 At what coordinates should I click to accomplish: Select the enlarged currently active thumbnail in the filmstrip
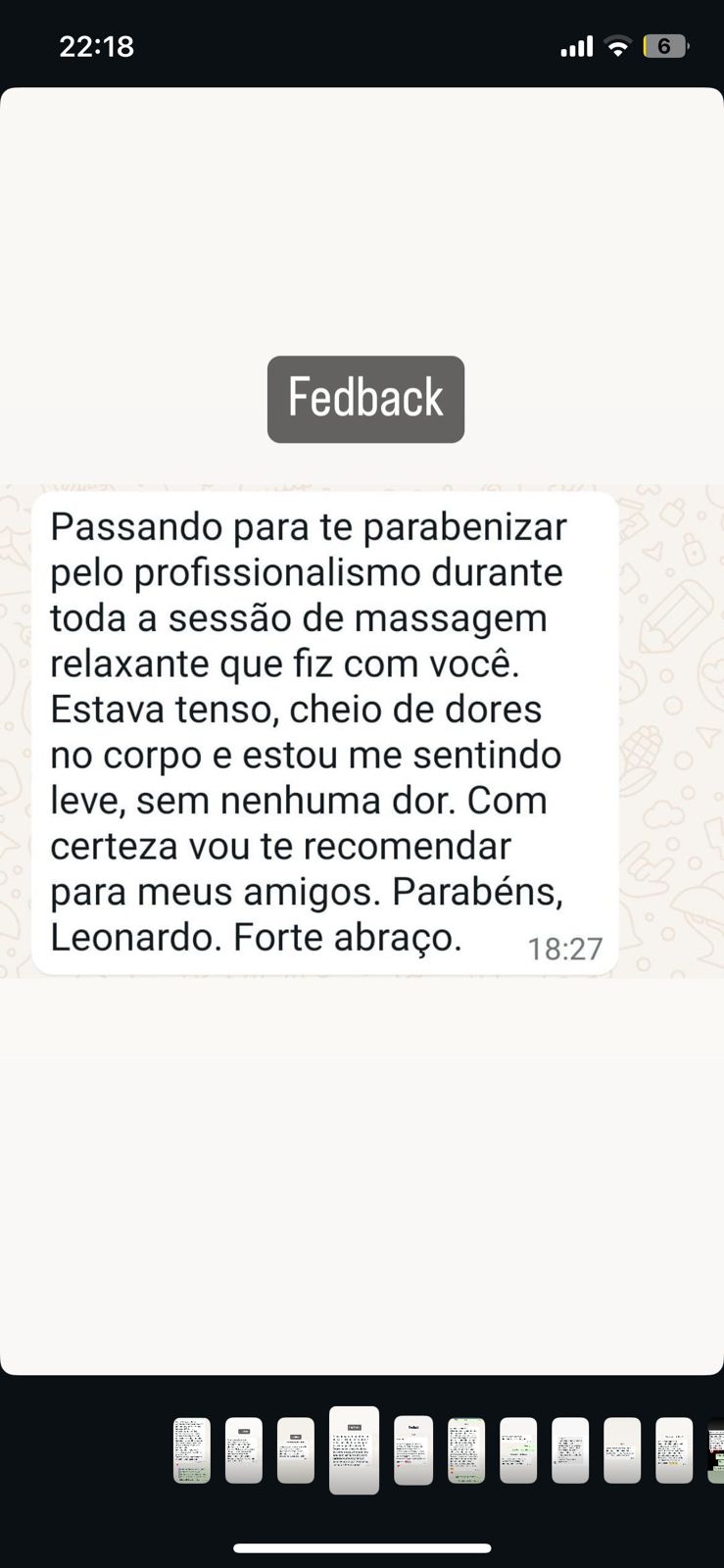tap(354, 1448)
